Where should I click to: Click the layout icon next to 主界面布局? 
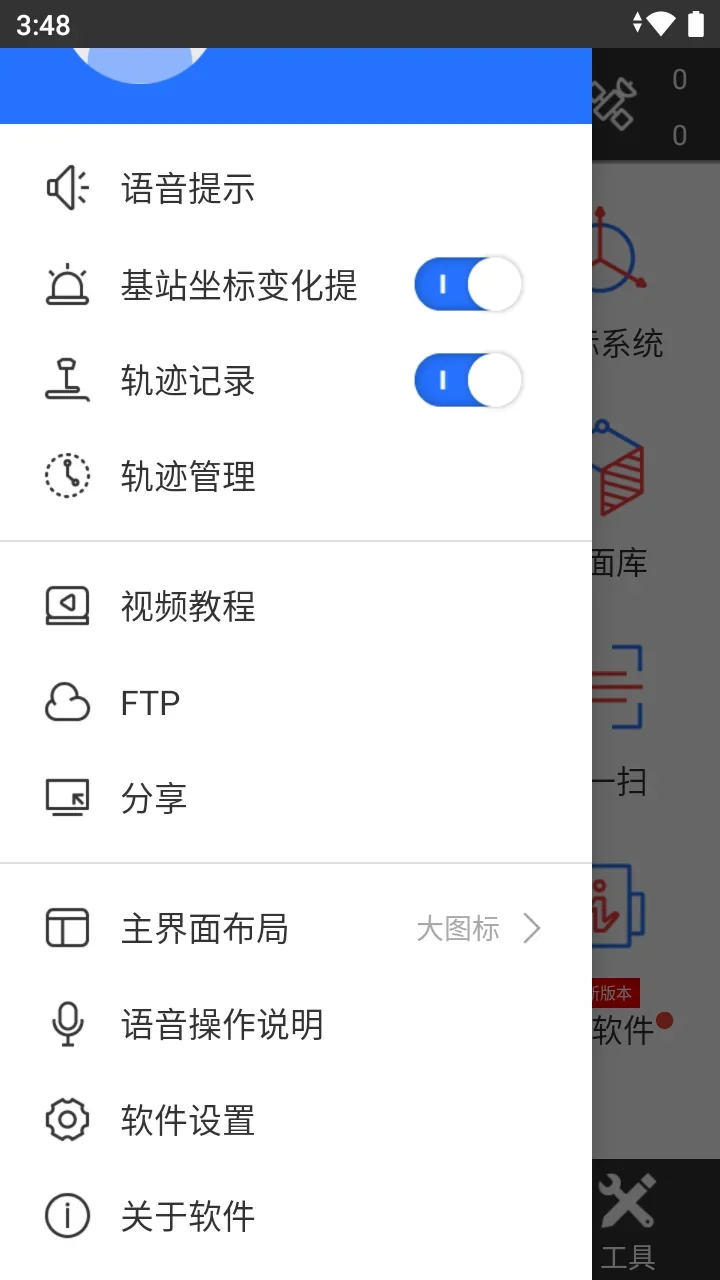(66, 929)
